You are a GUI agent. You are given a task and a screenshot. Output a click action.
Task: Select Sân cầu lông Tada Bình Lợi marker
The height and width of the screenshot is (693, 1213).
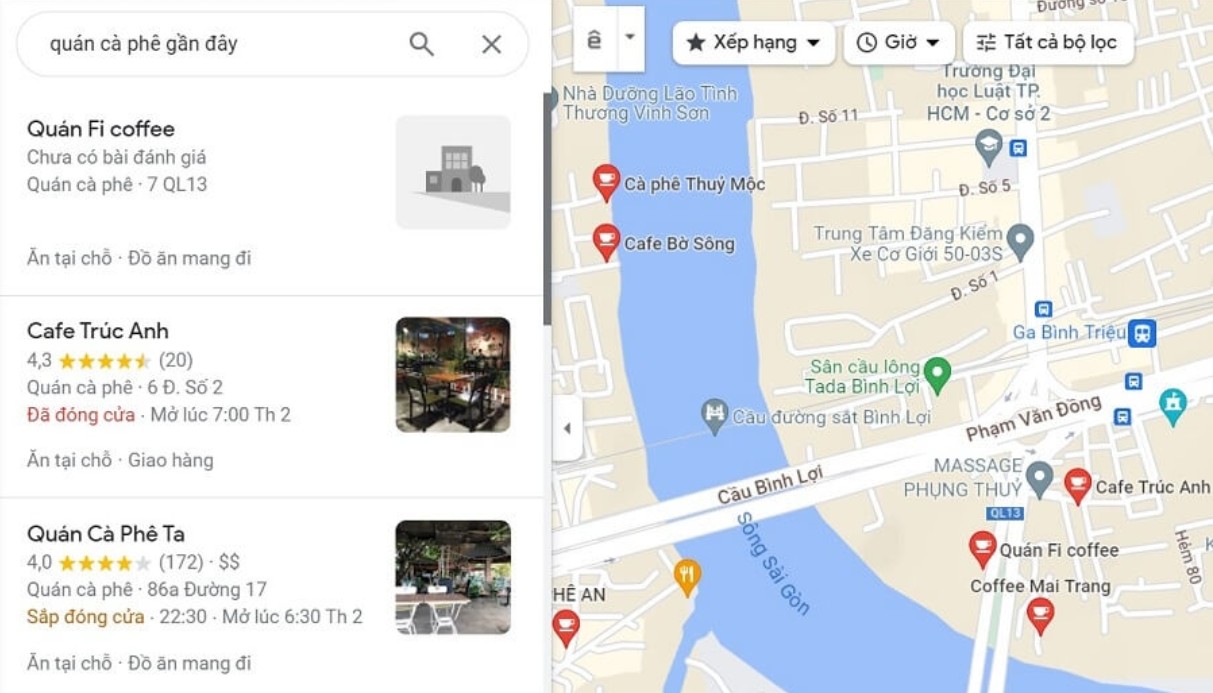coord(937,374)
